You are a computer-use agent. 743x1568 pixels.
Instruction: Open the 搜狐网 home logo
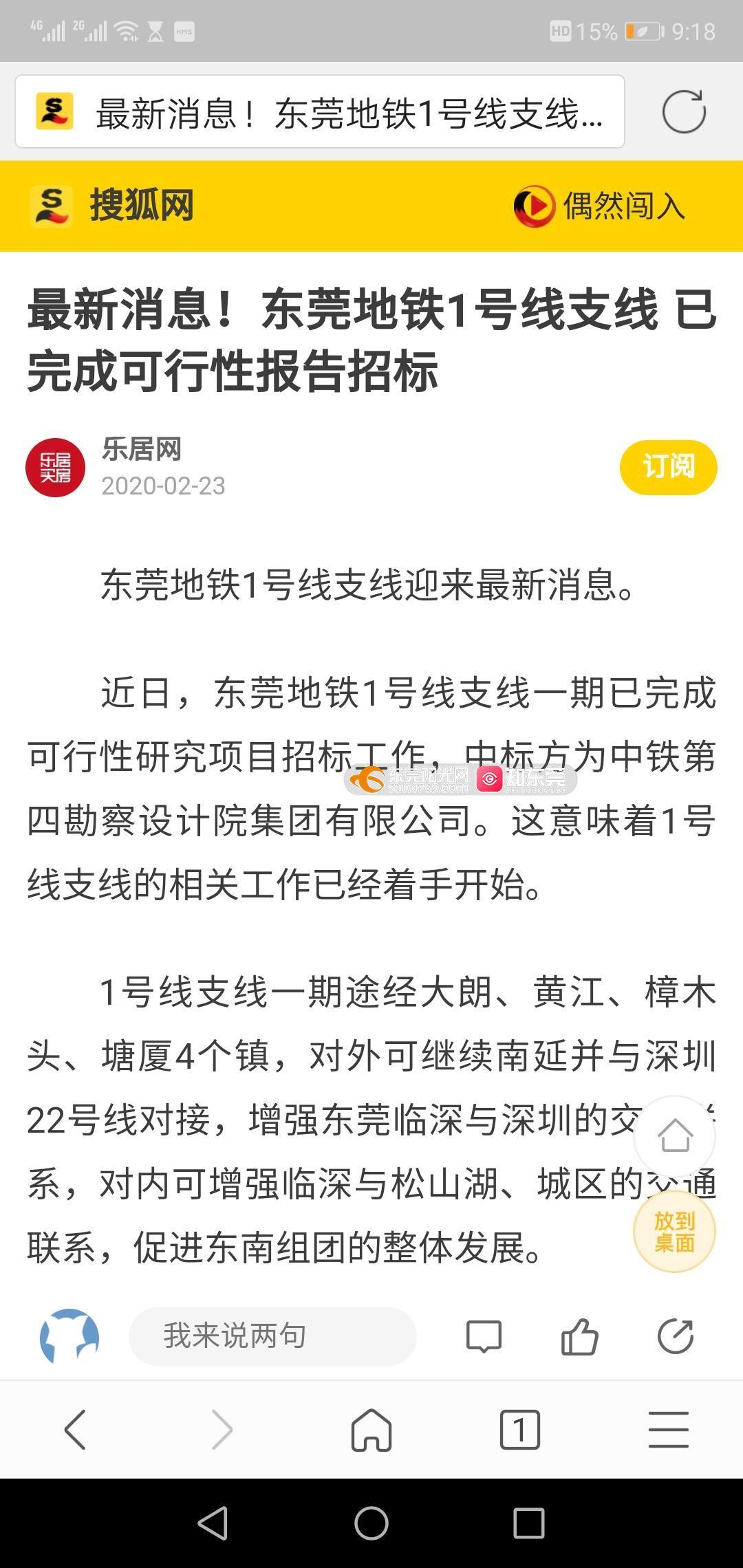113,206
